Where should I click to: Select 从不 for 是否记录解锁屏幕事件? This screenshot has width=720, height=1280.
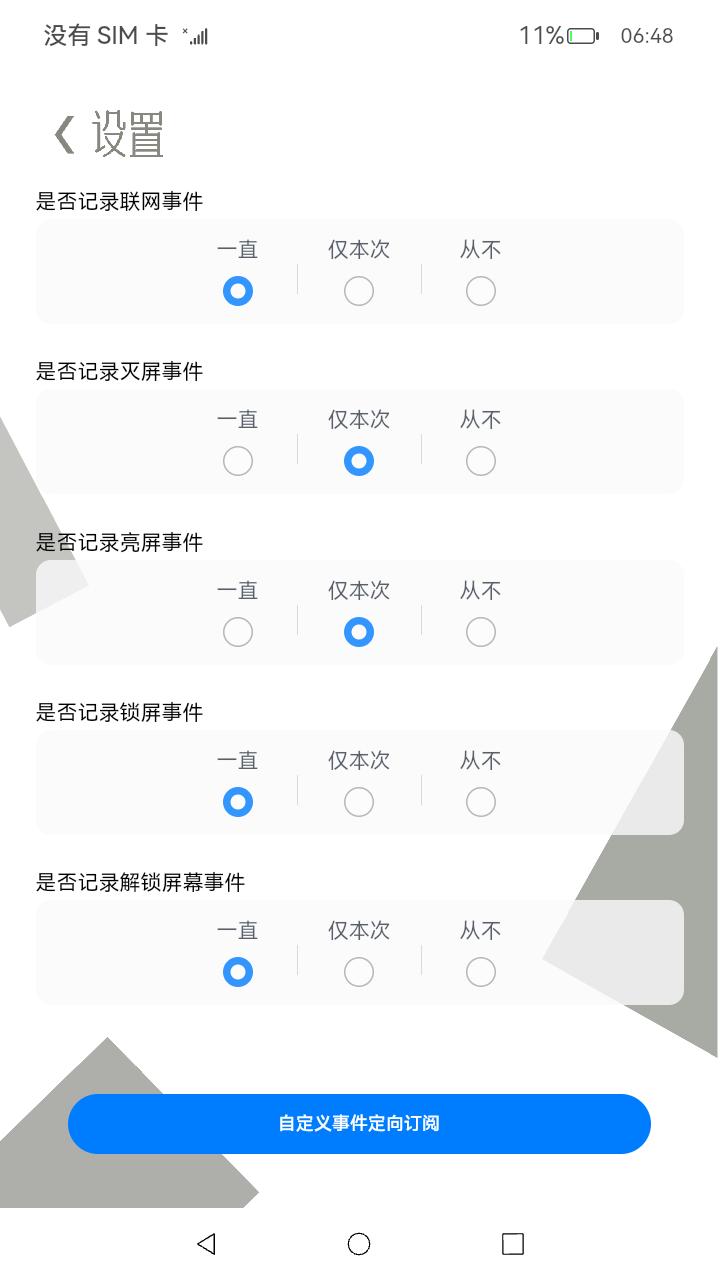click(481, 972)
